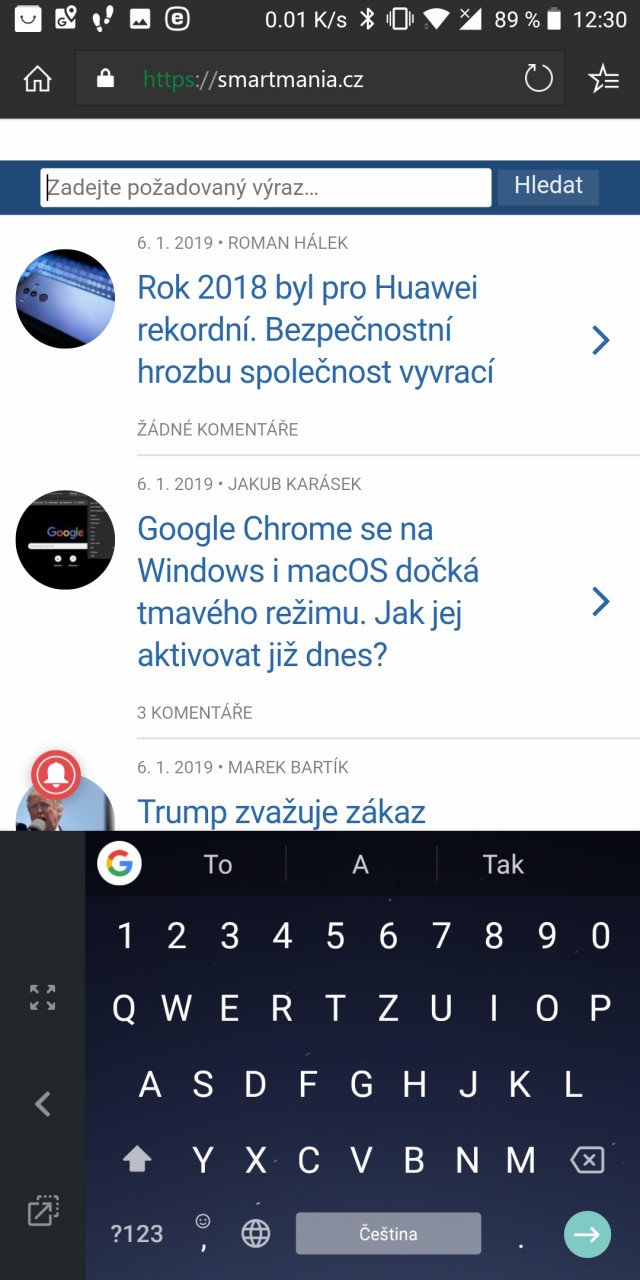The width and height of the screenshot is (640, 1280).
Task: Tap the keyboard shift key
Action: point(137,1160)
